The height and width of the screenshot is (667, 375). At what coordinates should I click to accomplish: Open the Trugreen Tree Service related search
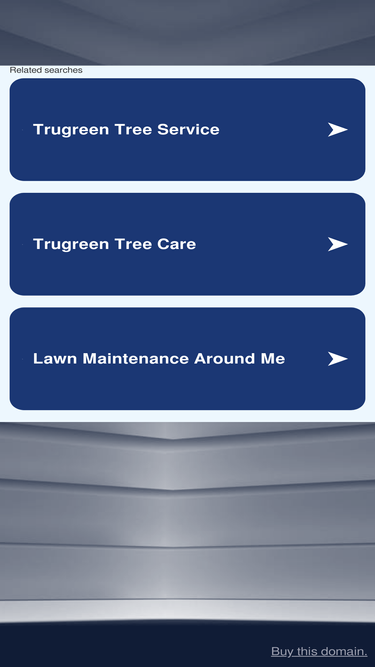point(187,129)
